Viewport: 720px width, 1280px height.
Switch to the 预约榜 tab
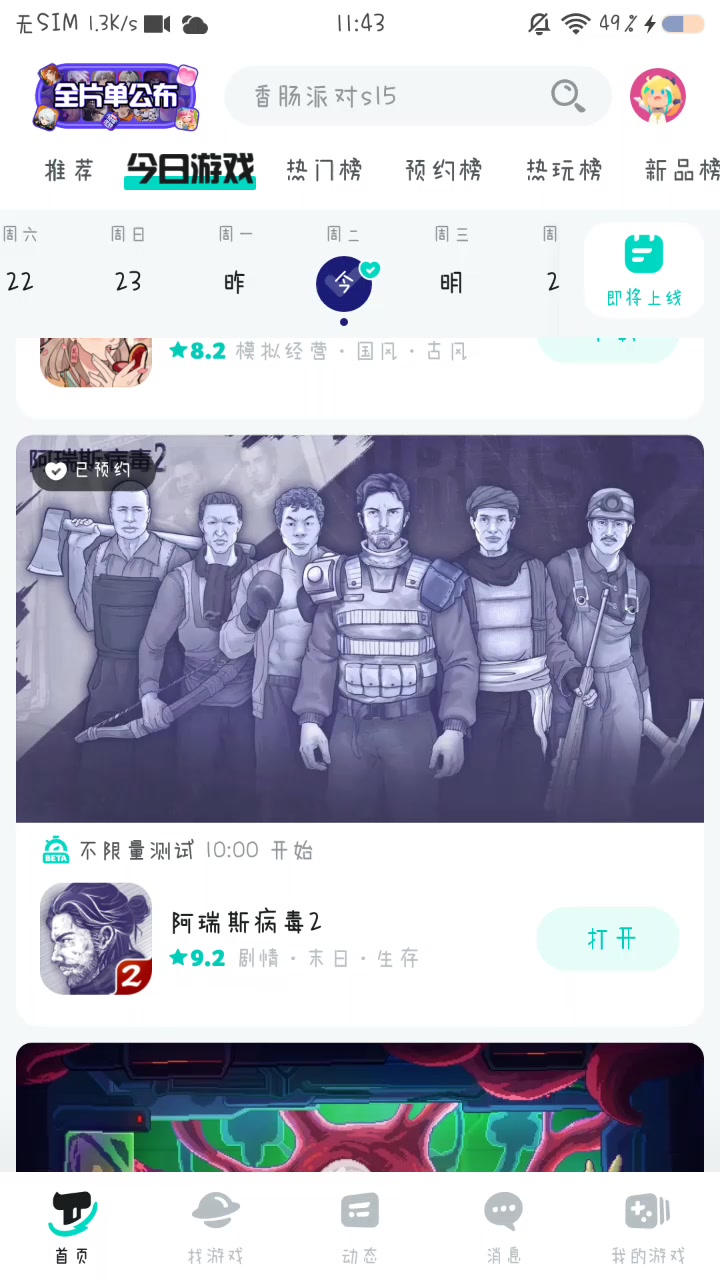pos(444,170)
